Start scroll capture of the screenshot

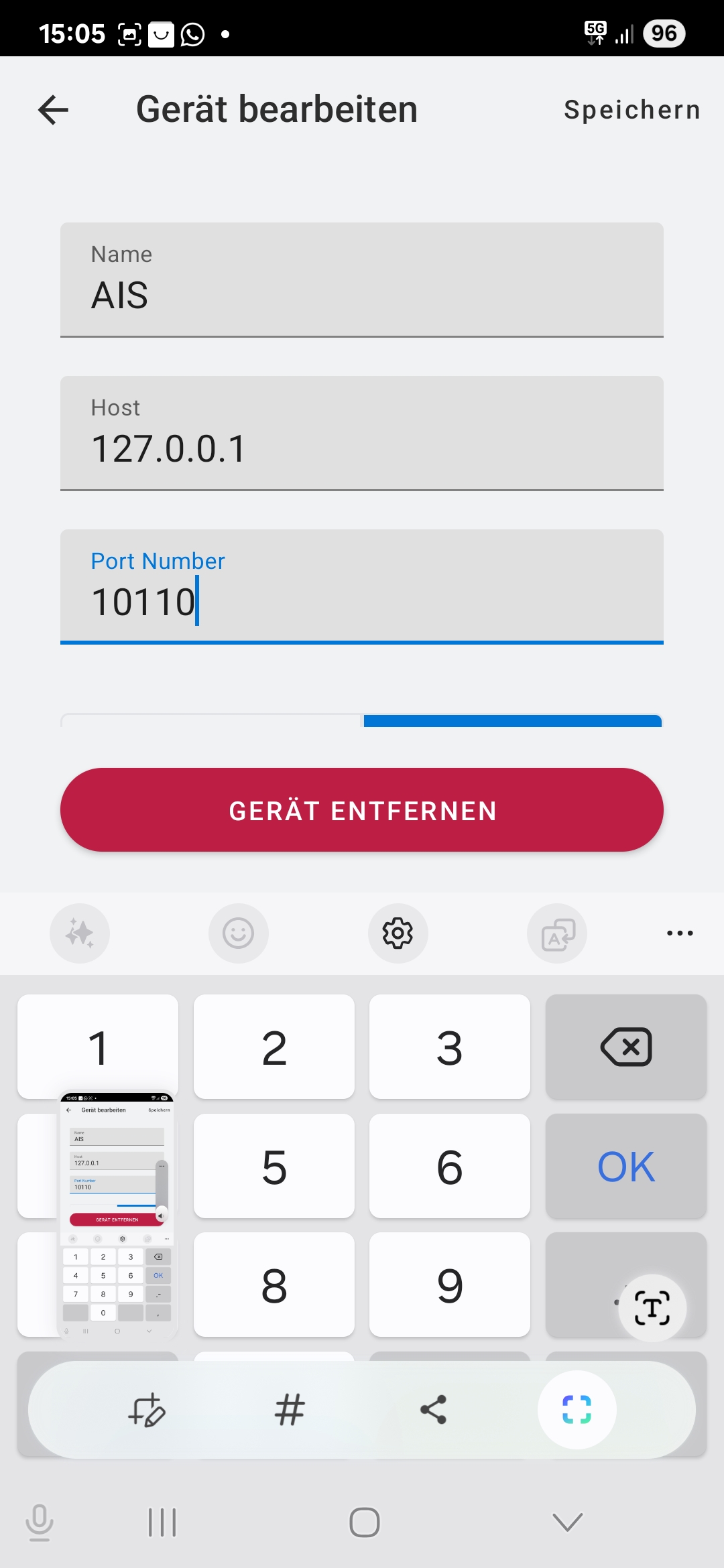577,1410
